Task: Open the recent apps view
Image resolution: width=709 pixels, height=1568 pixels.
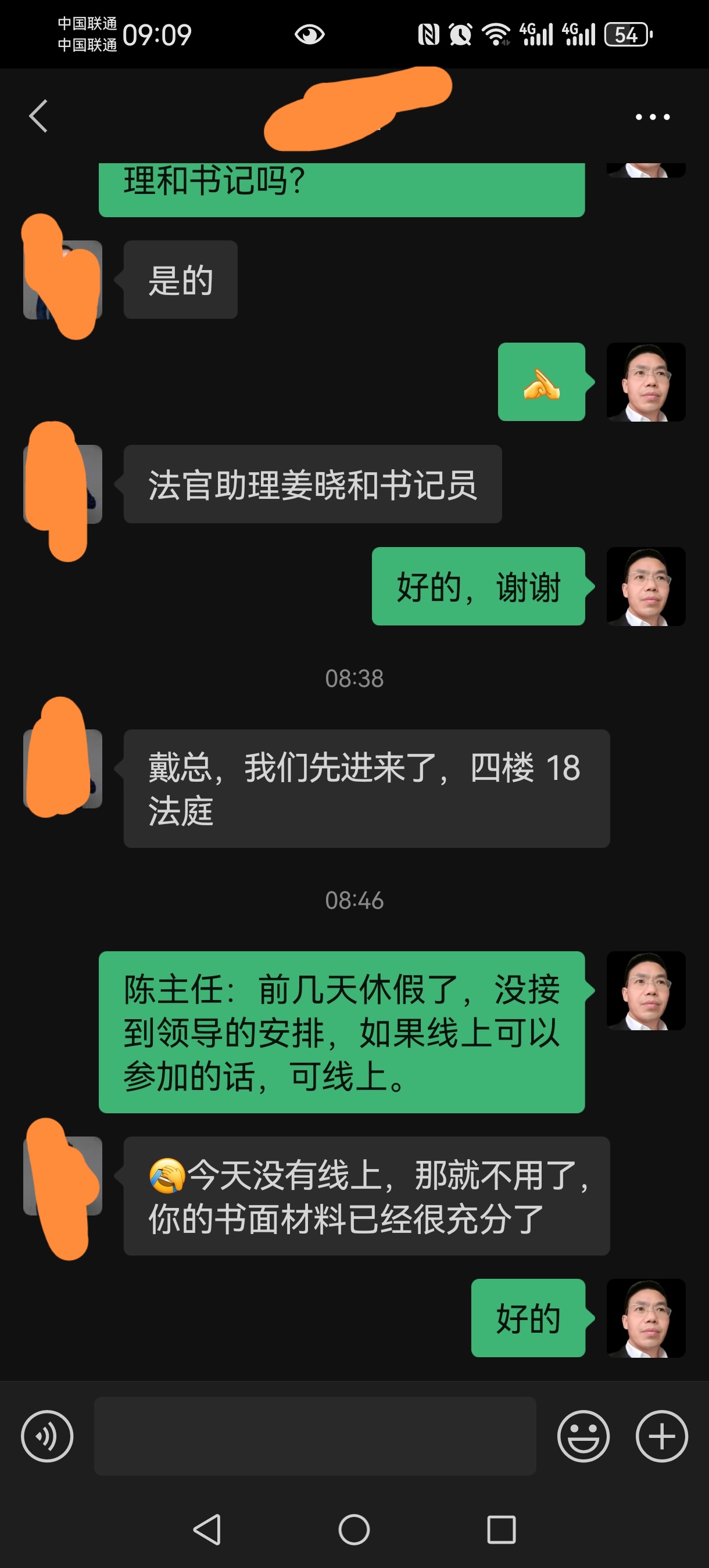Action: point(502,1530)
